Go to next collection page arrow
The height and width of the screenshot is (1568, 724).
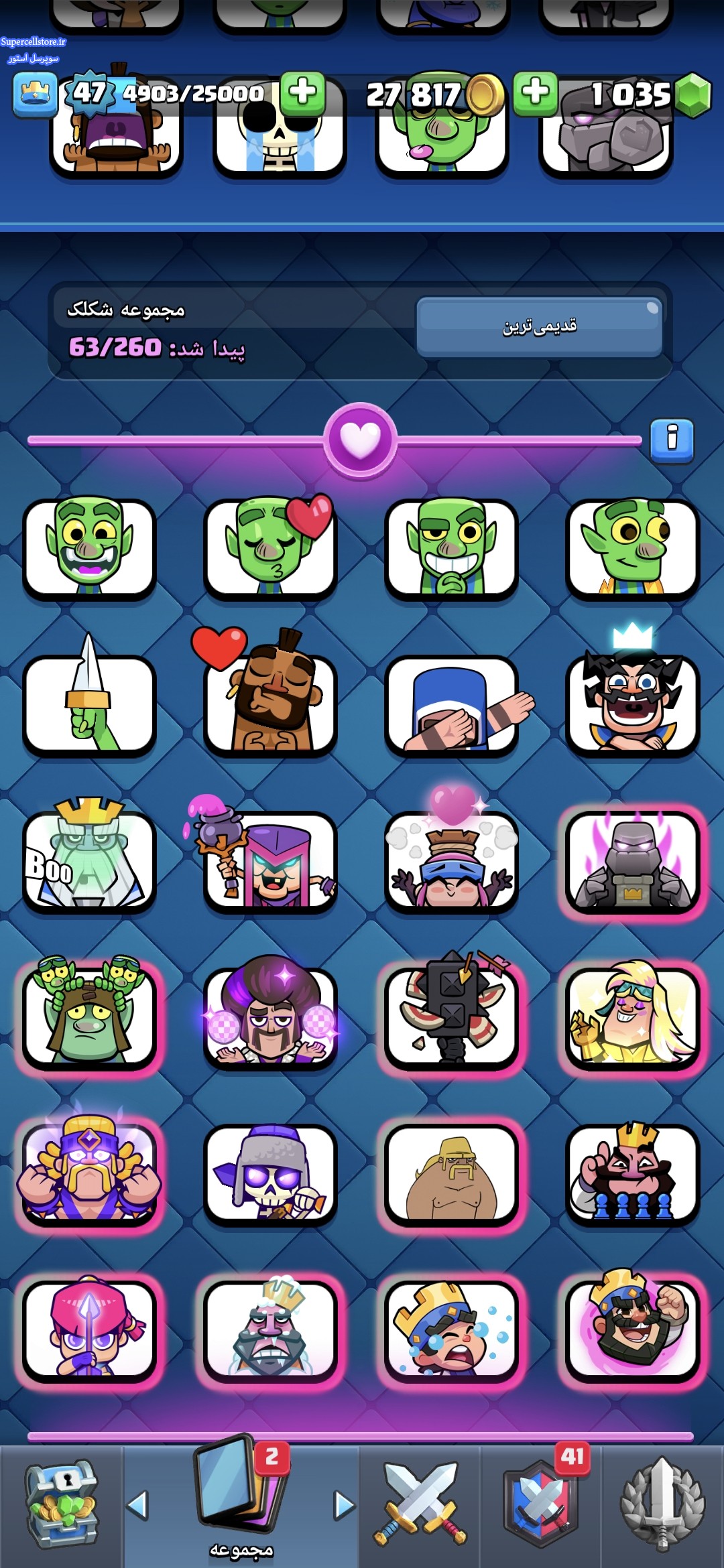point(344,1505)
